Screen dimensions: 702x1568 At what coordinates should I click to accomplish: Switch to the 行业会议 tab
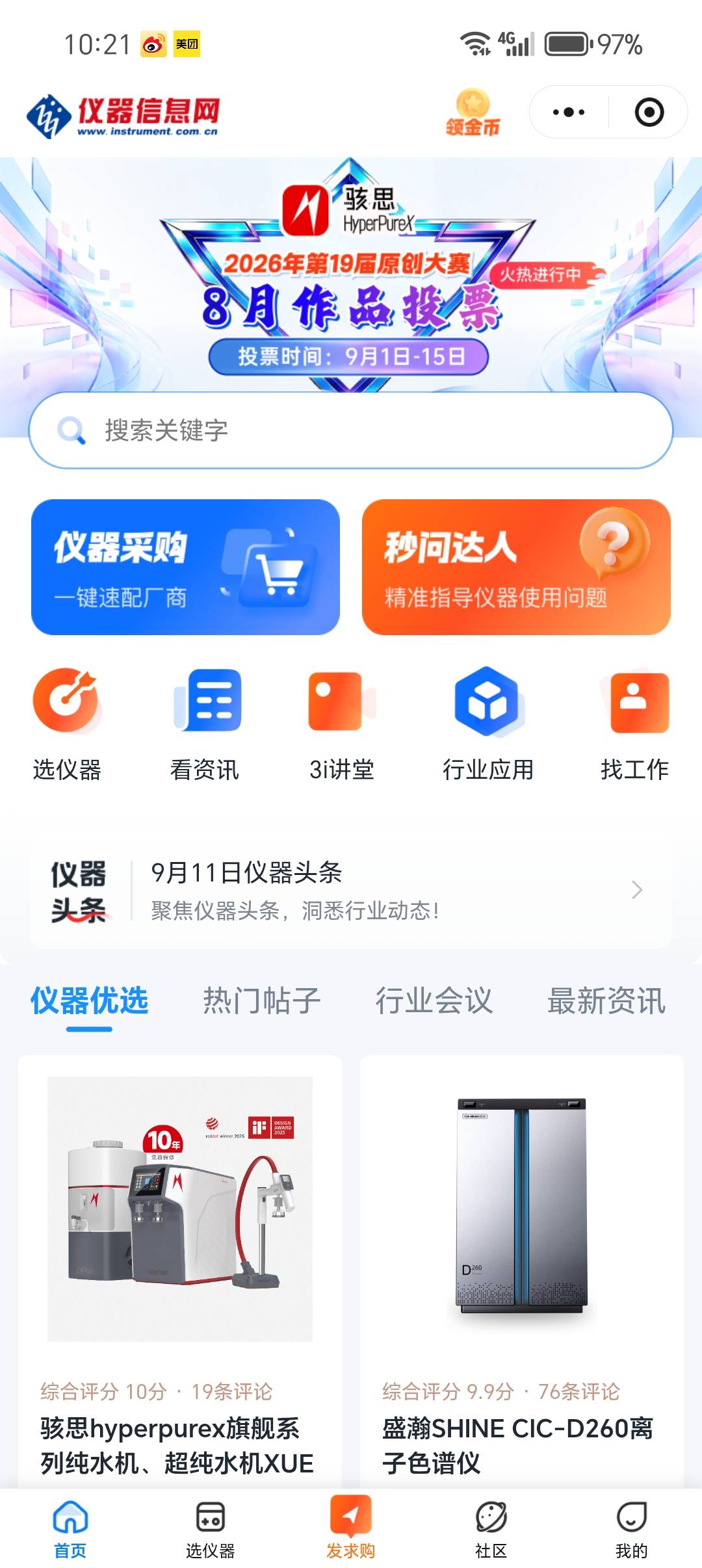tap(434, 1001)
